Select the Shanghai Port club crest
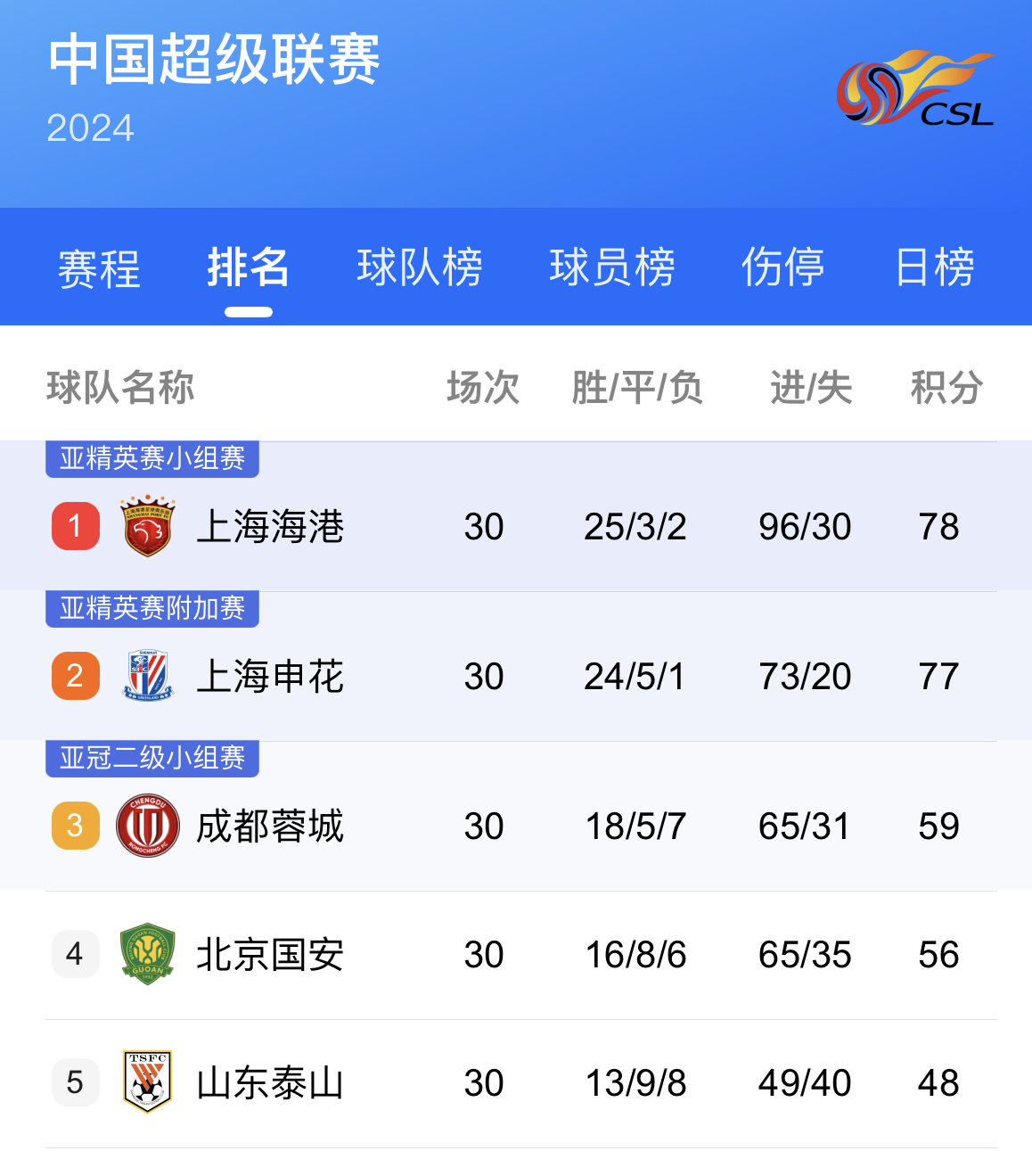 click(x=145, y=527)
